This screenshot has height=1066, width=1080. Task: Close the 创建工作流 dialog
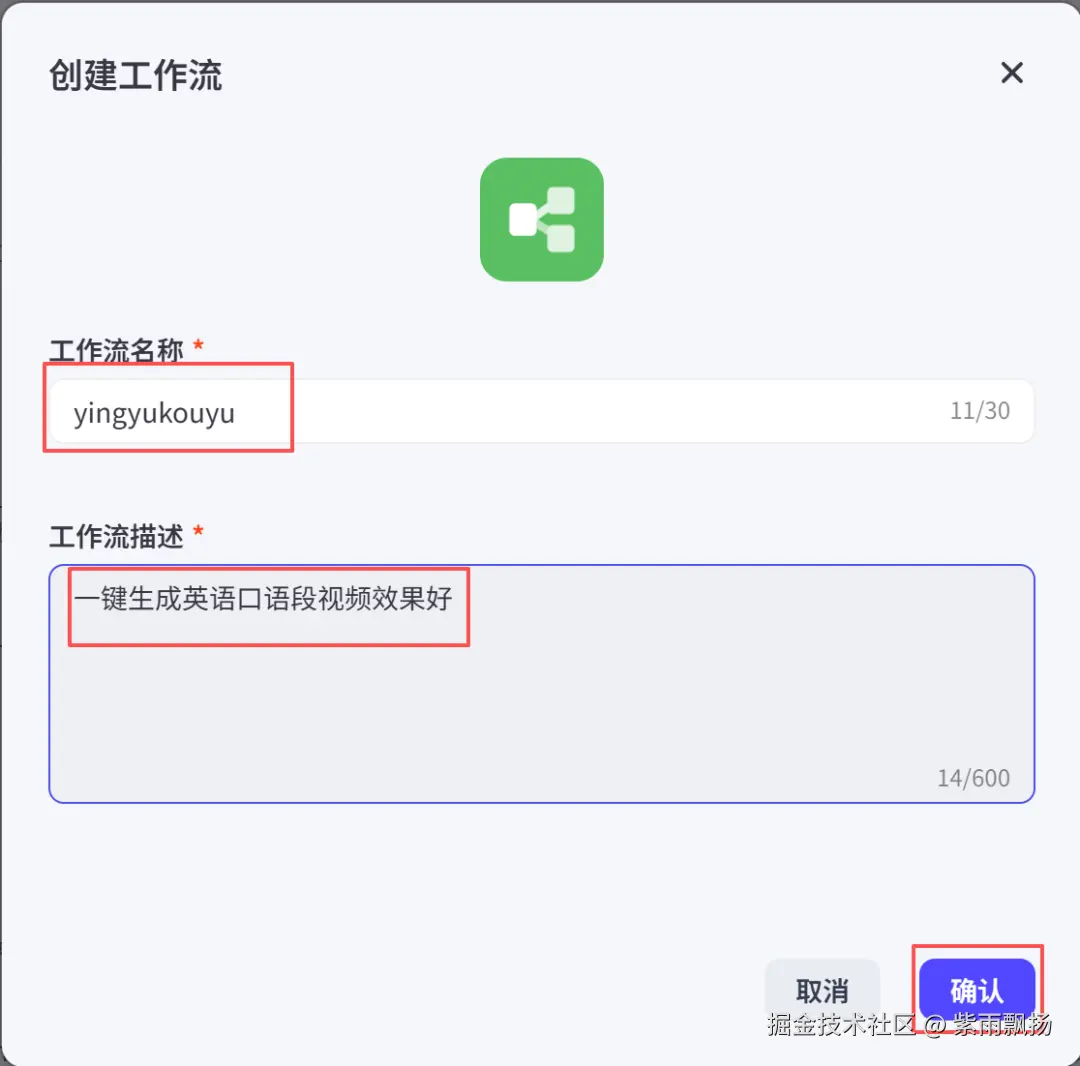1012,73
